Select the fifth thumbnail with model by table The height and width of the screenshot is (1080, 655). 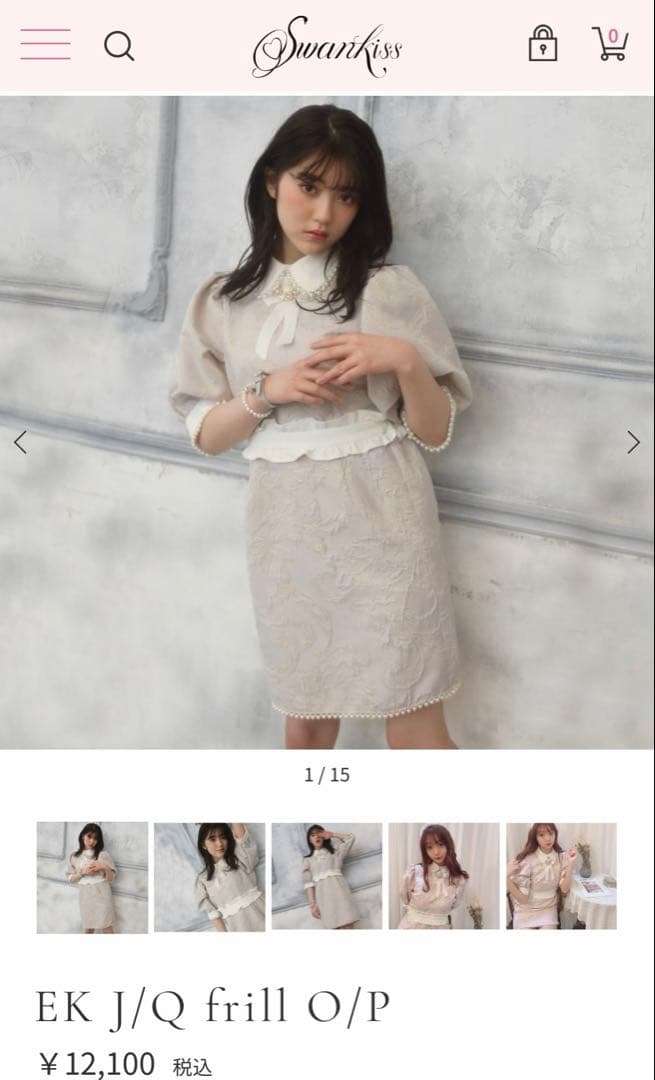point(561,876)
